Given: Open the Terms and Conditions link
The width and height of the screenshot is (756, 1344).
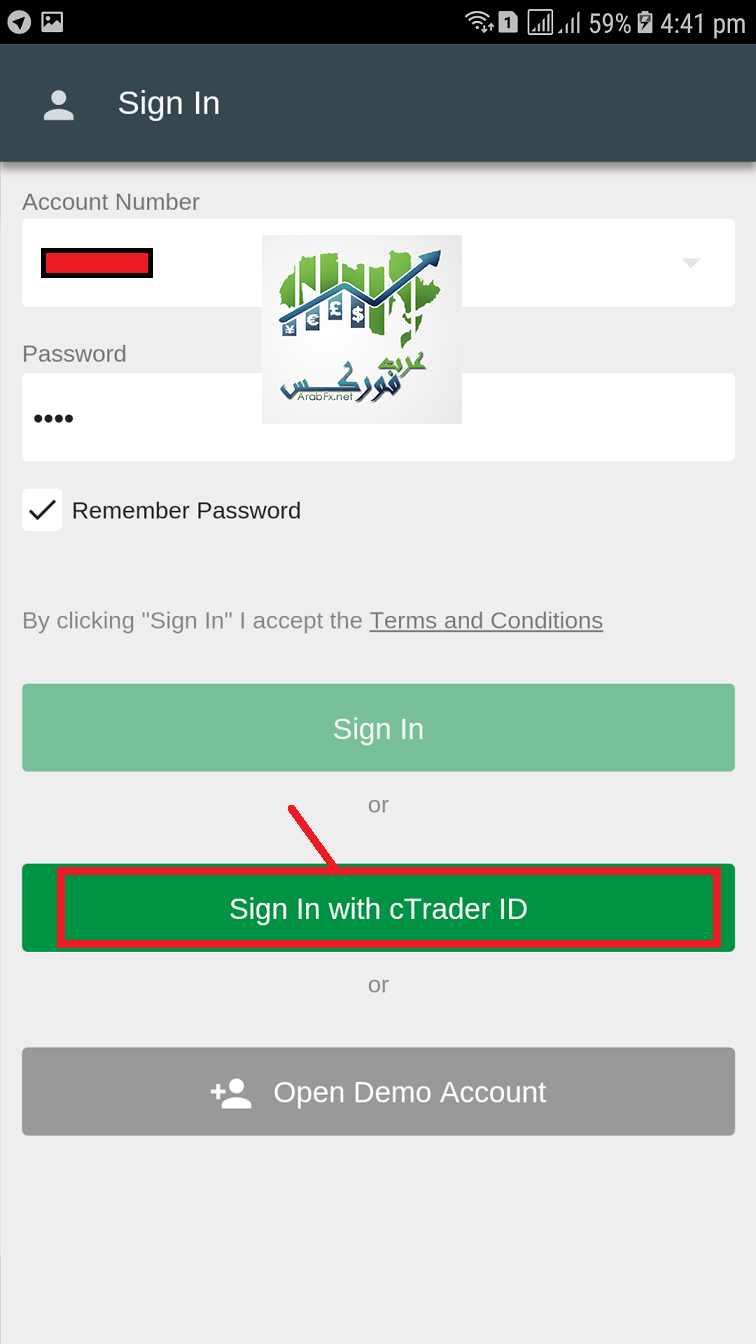Looking at the screenshot, I should (x=486, y=621).
